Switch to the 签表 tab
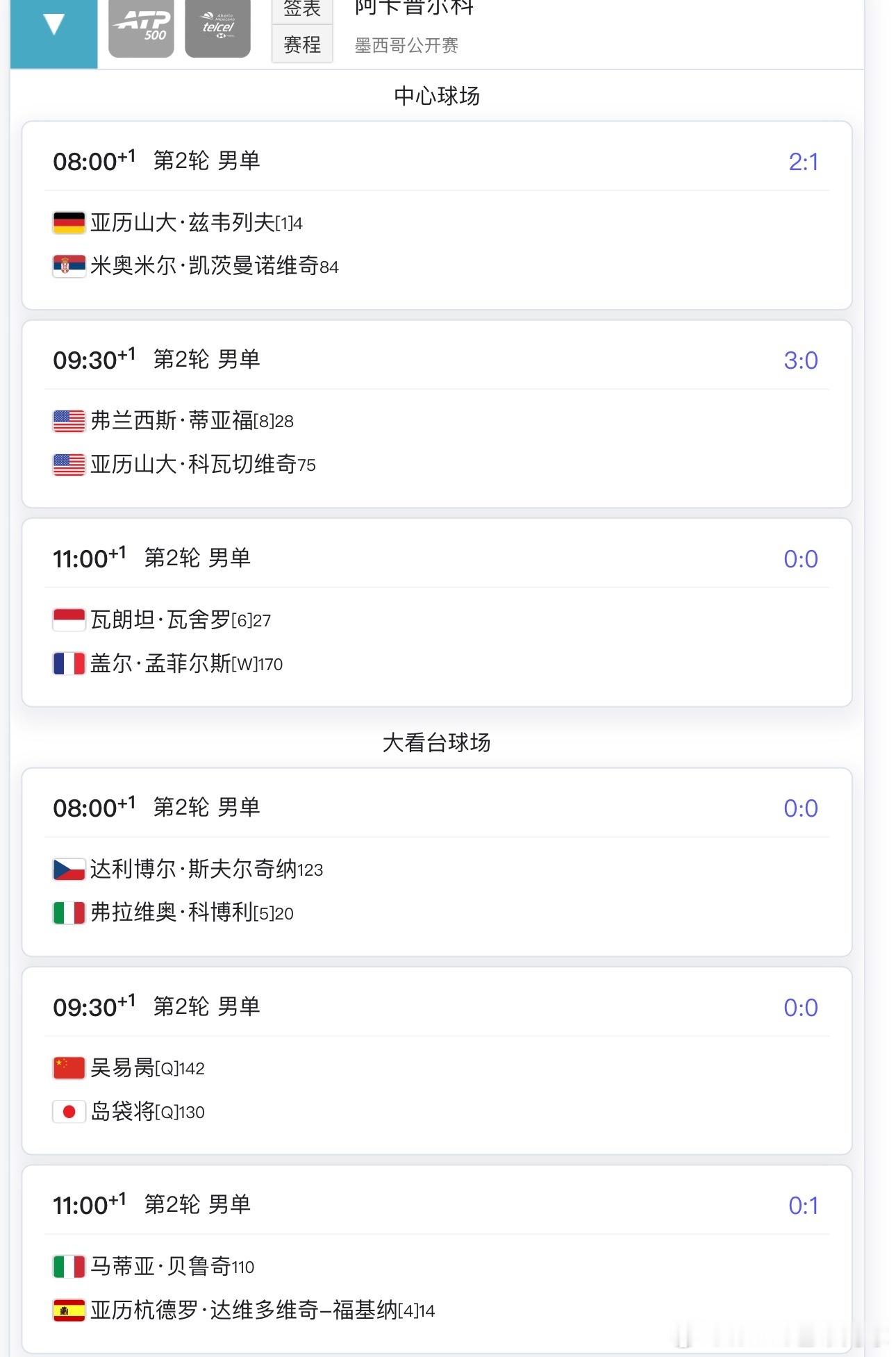Screen dimensions: 896x1357 click(x=301, y=10)
